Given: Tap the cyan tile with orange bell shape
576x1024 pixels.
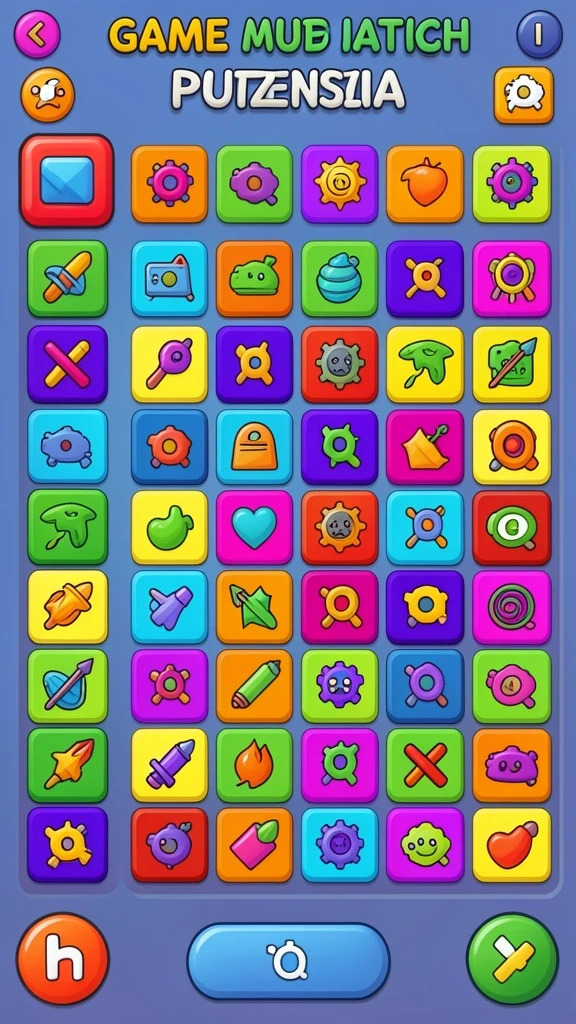Looking at the screenshot, I should (255, 447).
